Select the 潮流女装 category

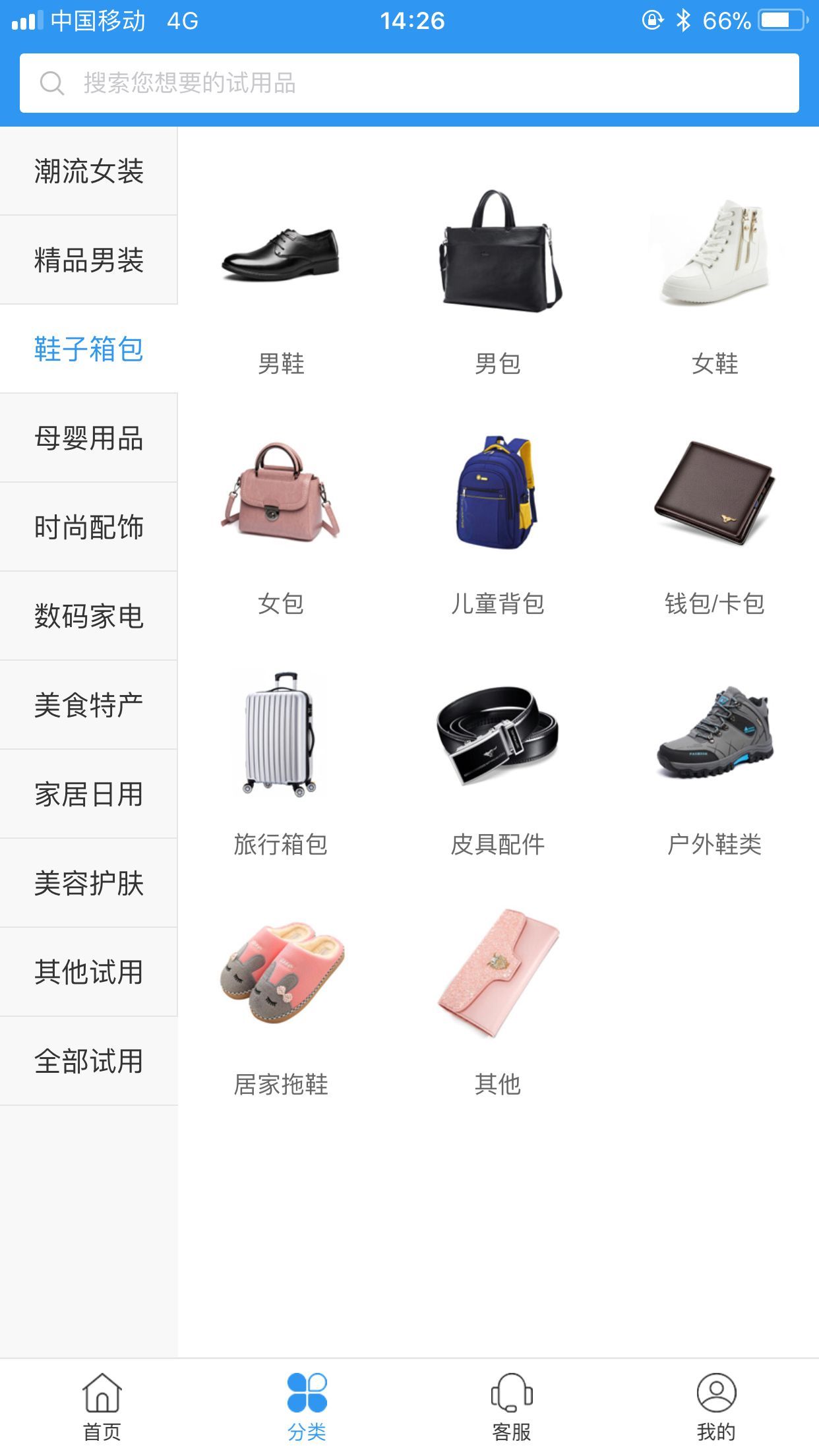pyautogui.click(x=89, y=171)
